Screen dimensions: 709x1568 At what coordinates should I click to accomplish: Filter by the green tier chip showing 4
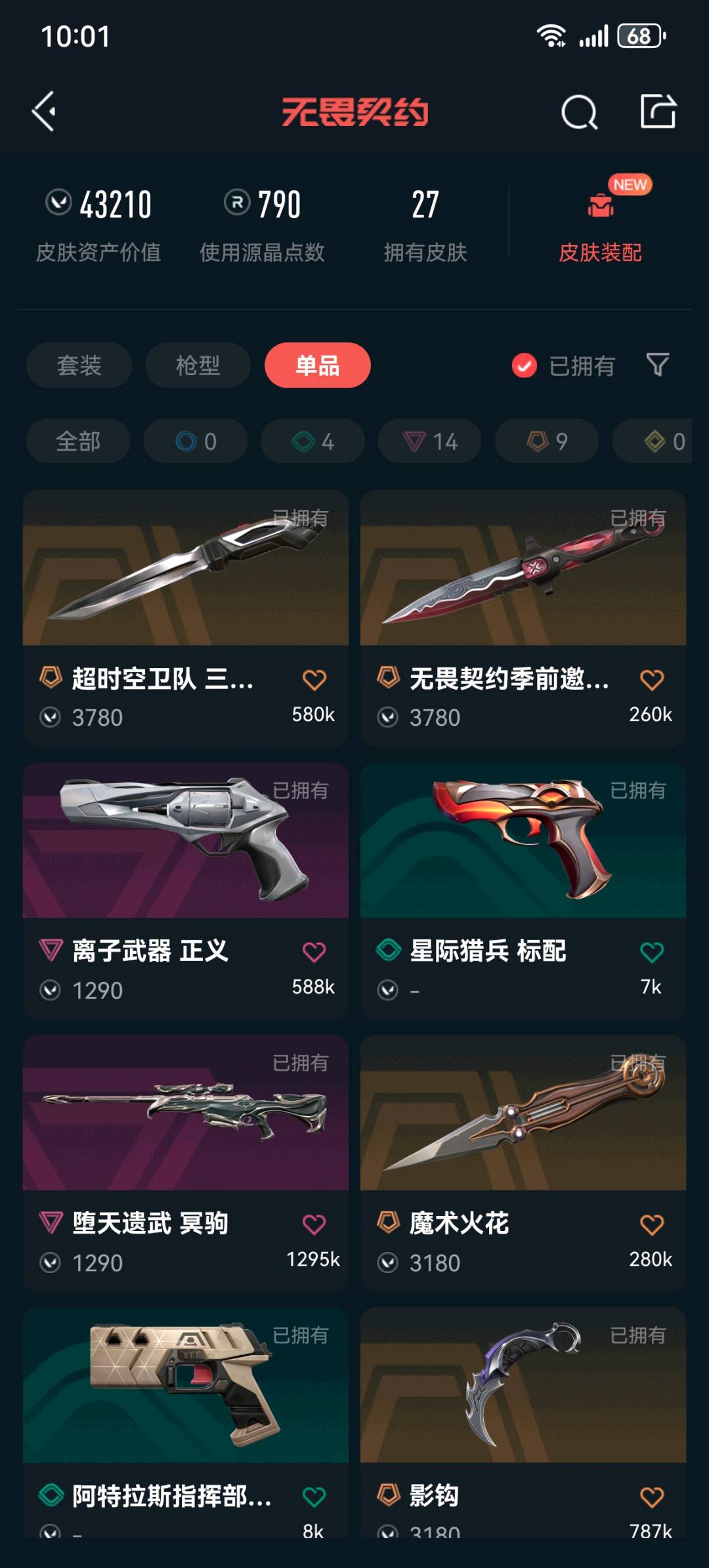312,441
